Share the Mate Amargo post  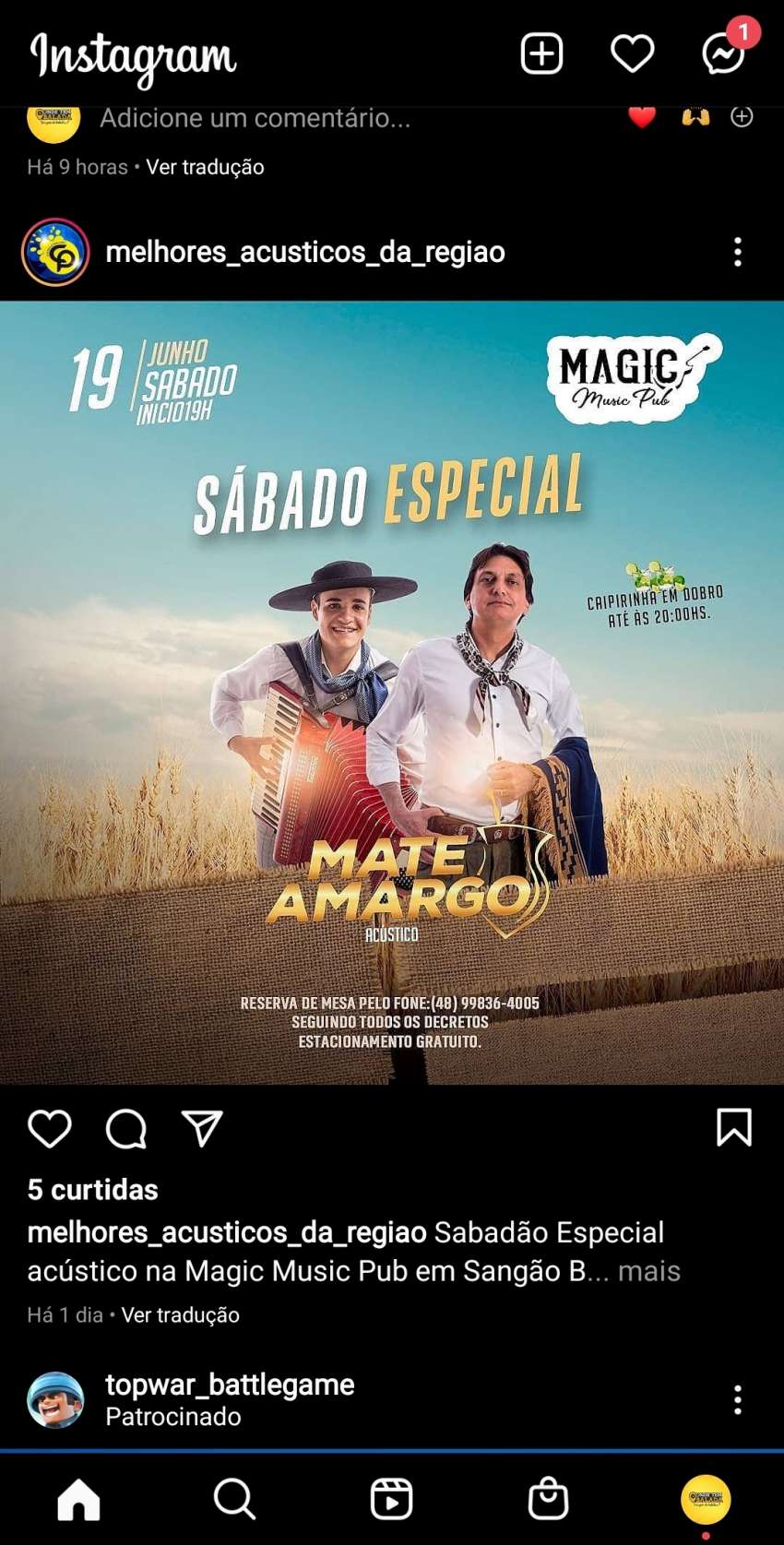(x=202, y=1128)
